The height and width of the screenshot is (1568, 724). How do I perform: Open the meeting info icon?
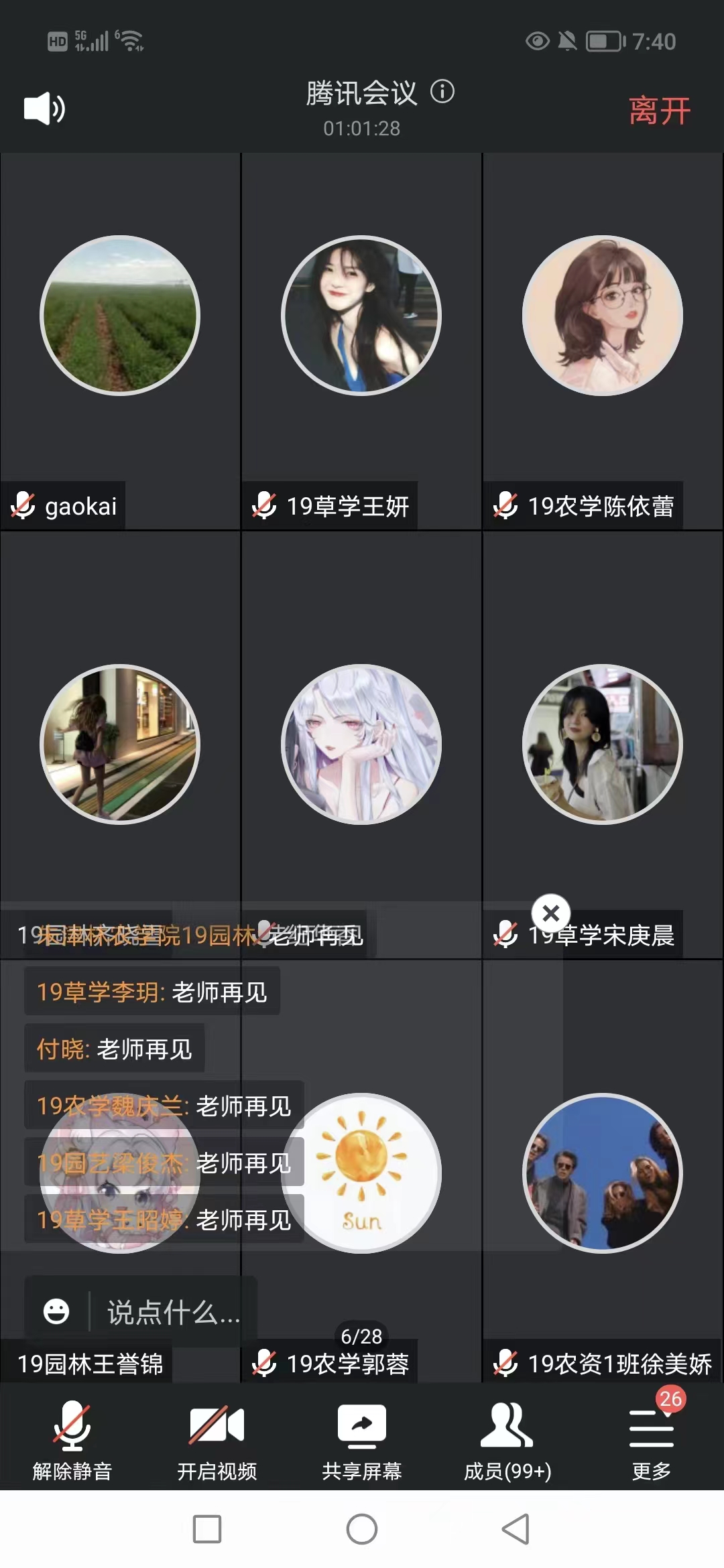442,91
